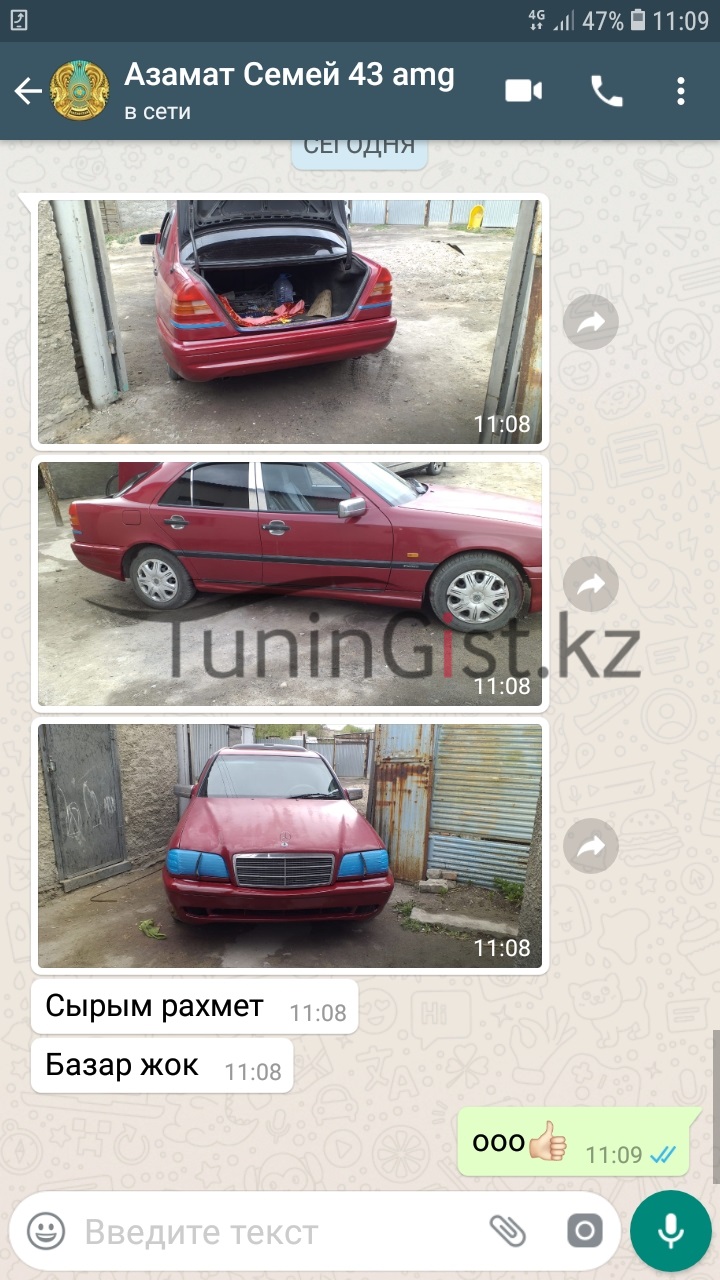
Task: Start a video call with Азамат
Action: coord(523,91)
